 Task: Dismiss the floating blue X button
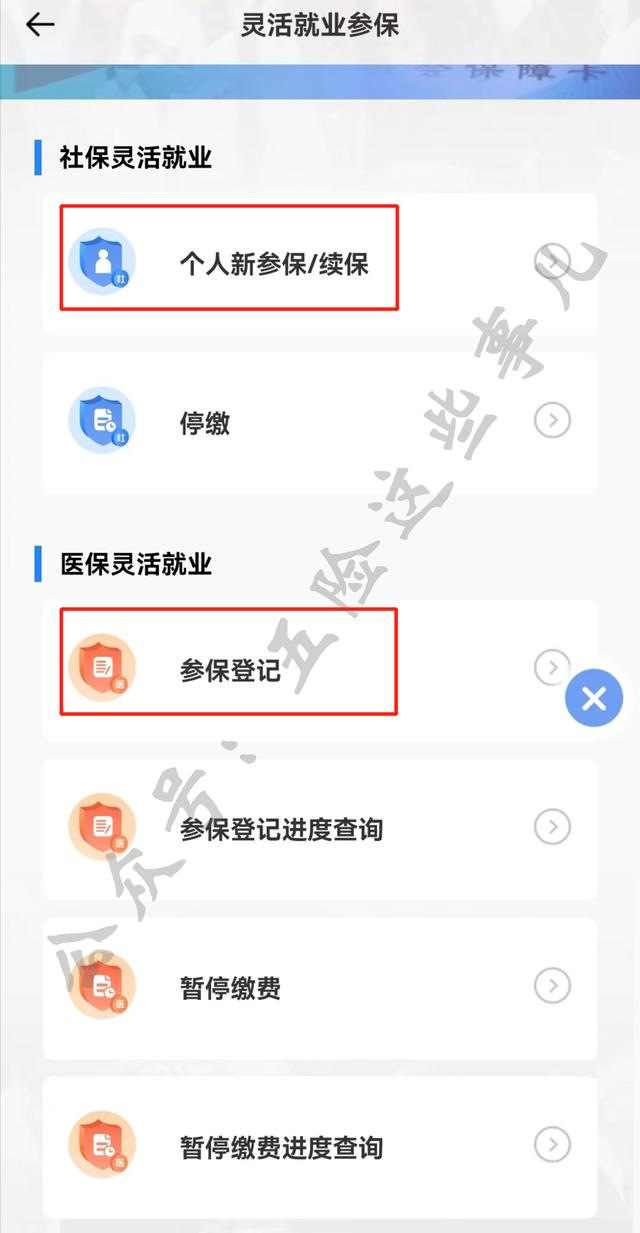point(594,698)
